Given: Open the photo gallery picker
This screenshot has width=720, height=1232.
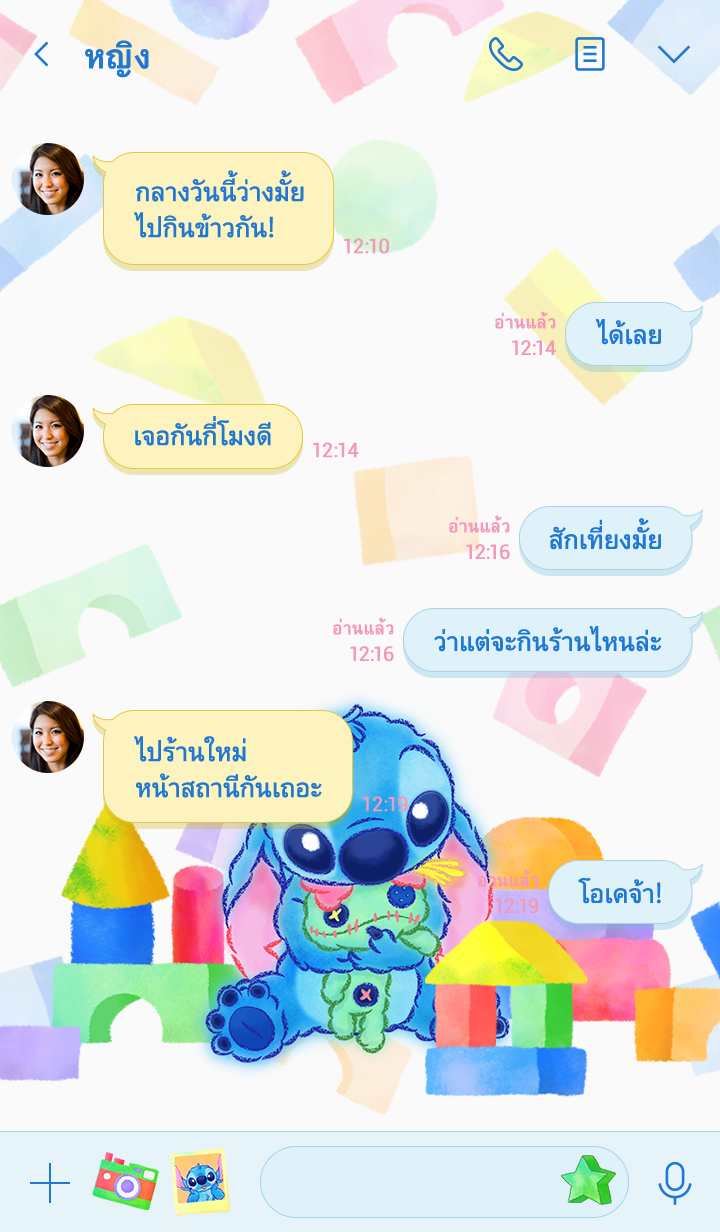Looking at the screenshot, I should click(x=200, y=1182).
